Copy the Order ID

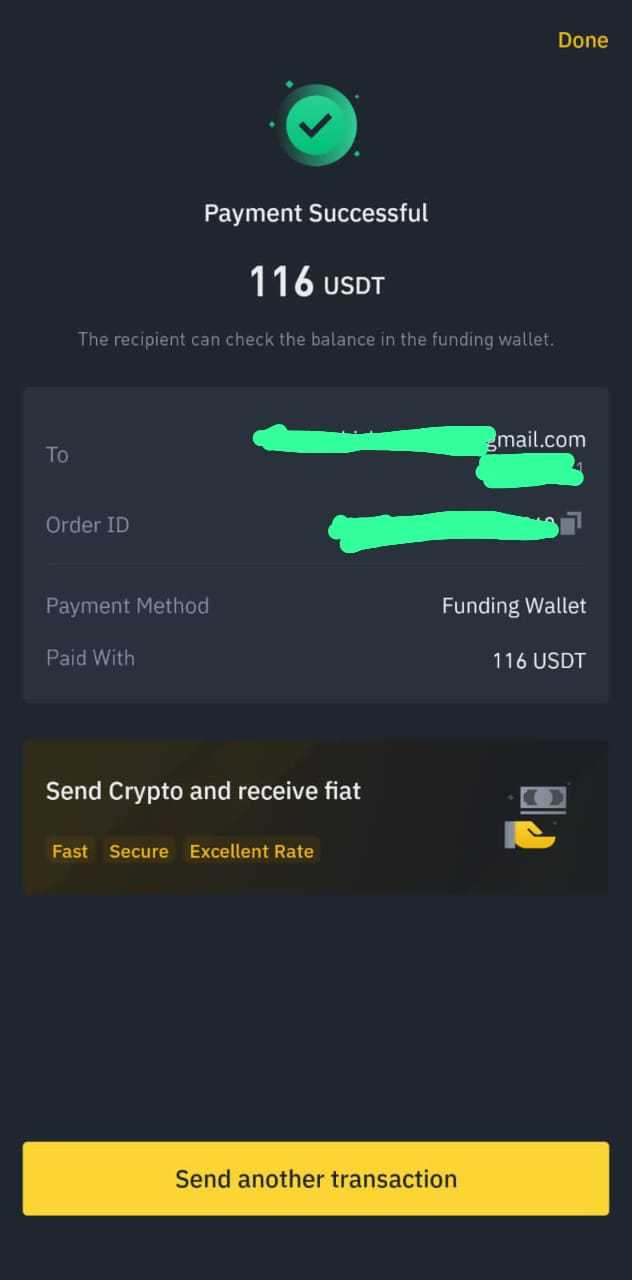tap(571, 523)
